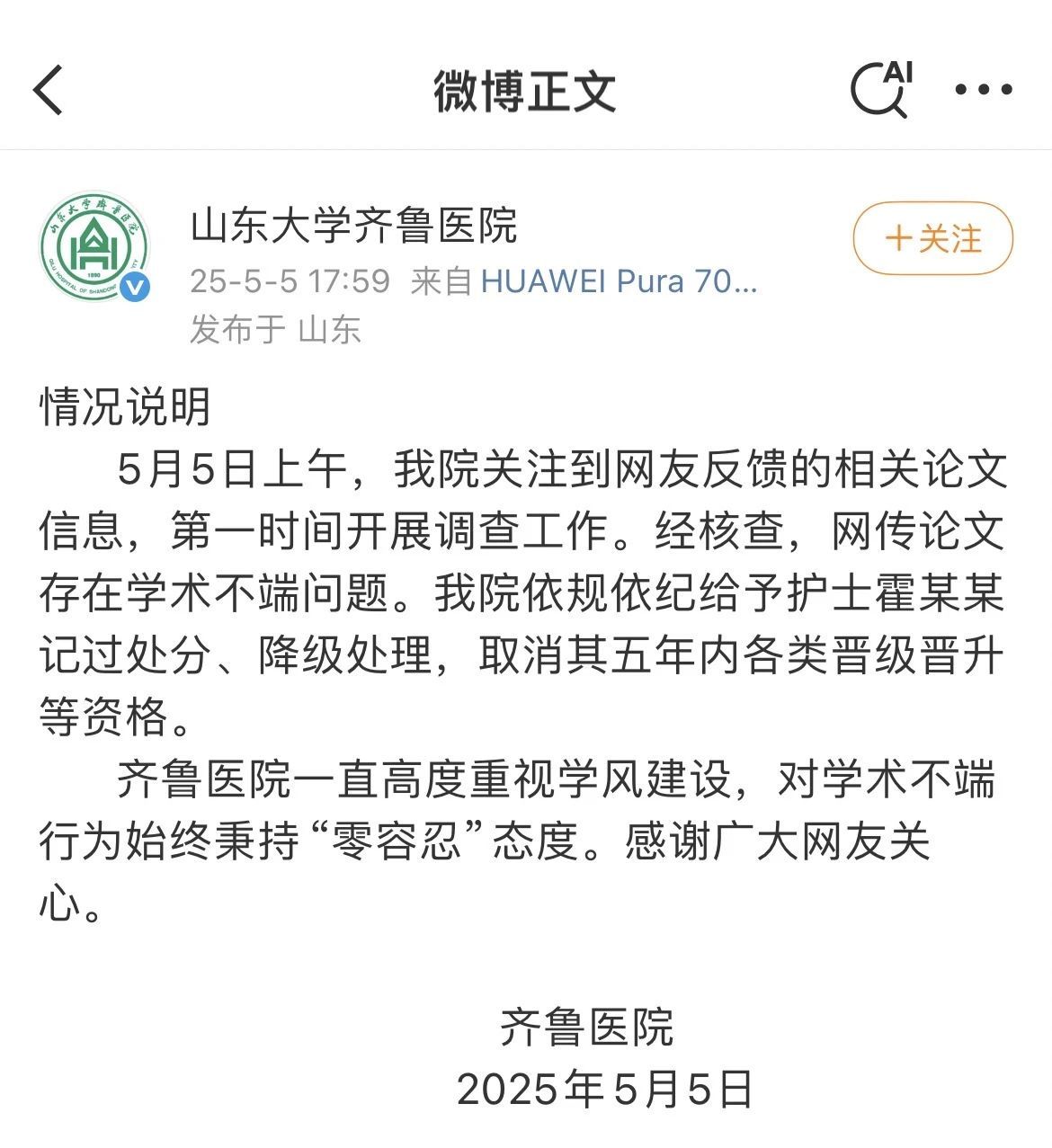Open the 山东大学齐鲁医院 profile avatar

point(94,246)
